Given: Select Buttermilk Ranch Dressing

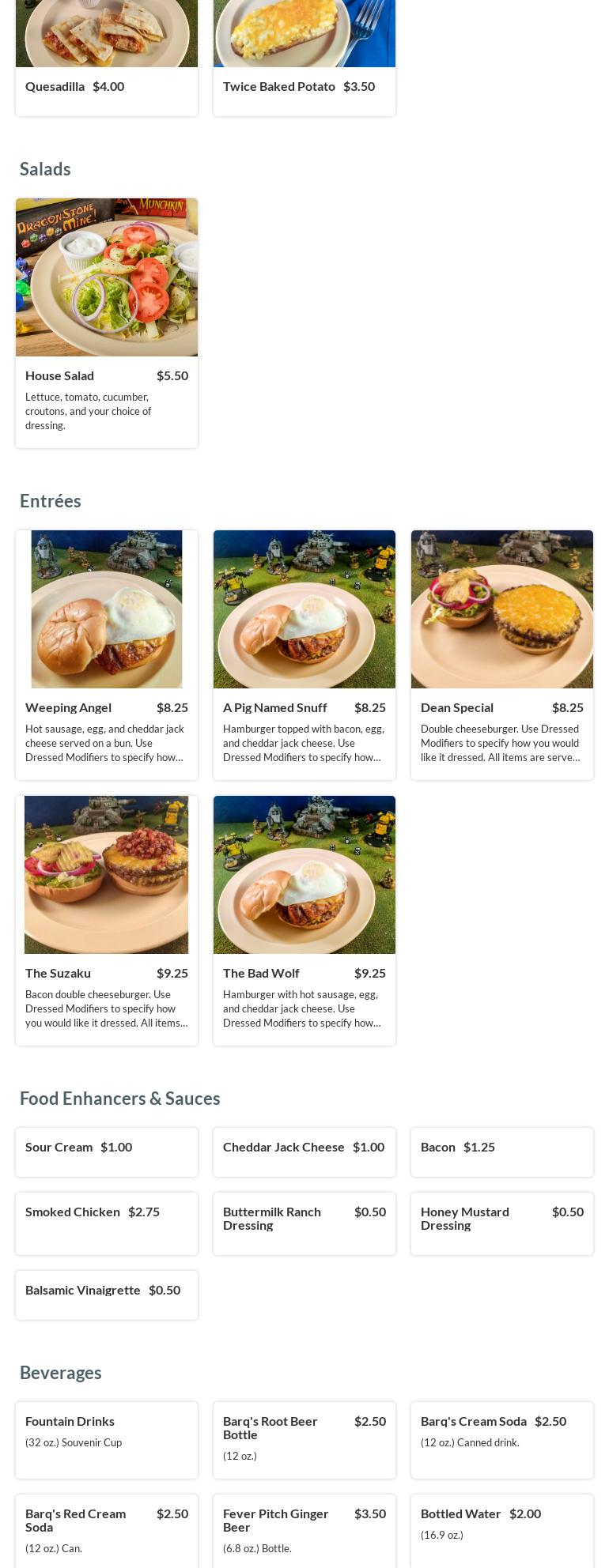Looking at the screenshot, I should (304, 1223).
